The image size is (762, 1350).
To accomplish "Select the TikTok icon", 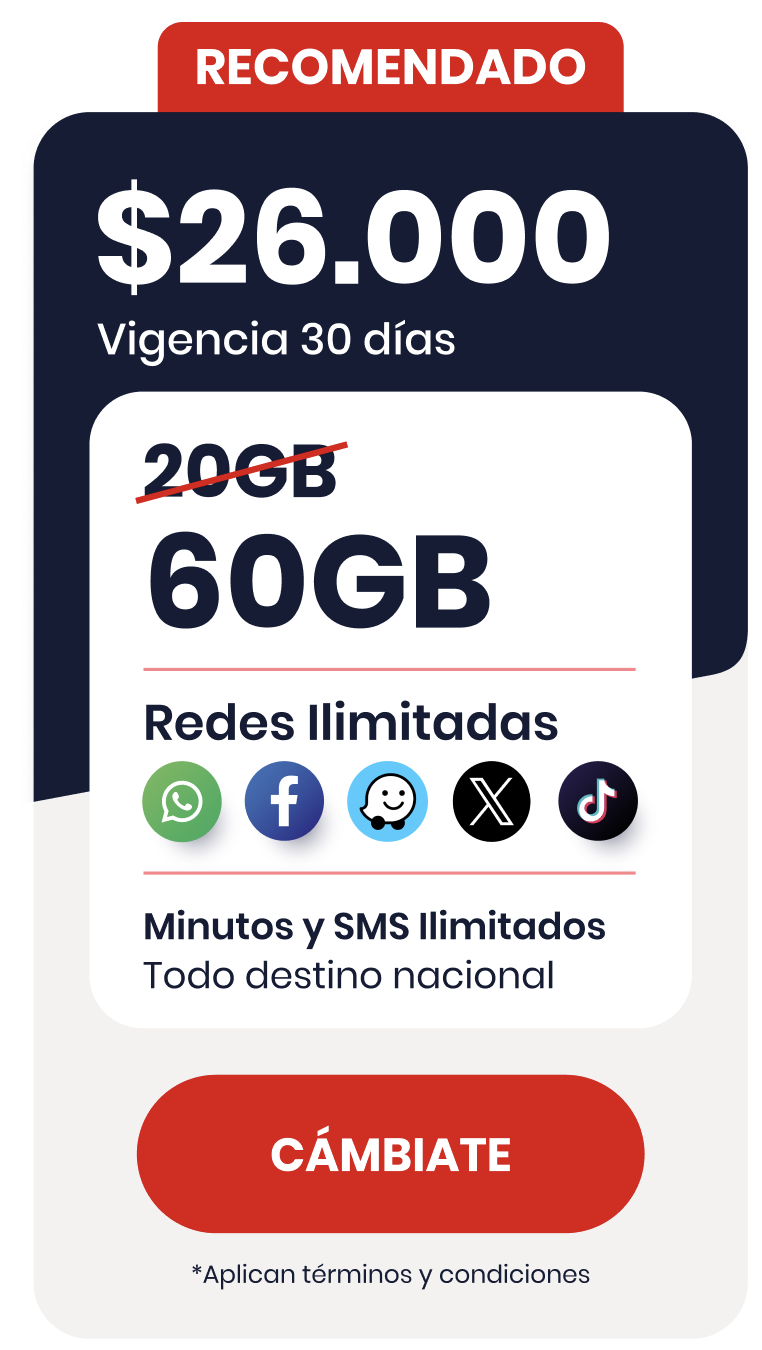I will pos(597,801).
